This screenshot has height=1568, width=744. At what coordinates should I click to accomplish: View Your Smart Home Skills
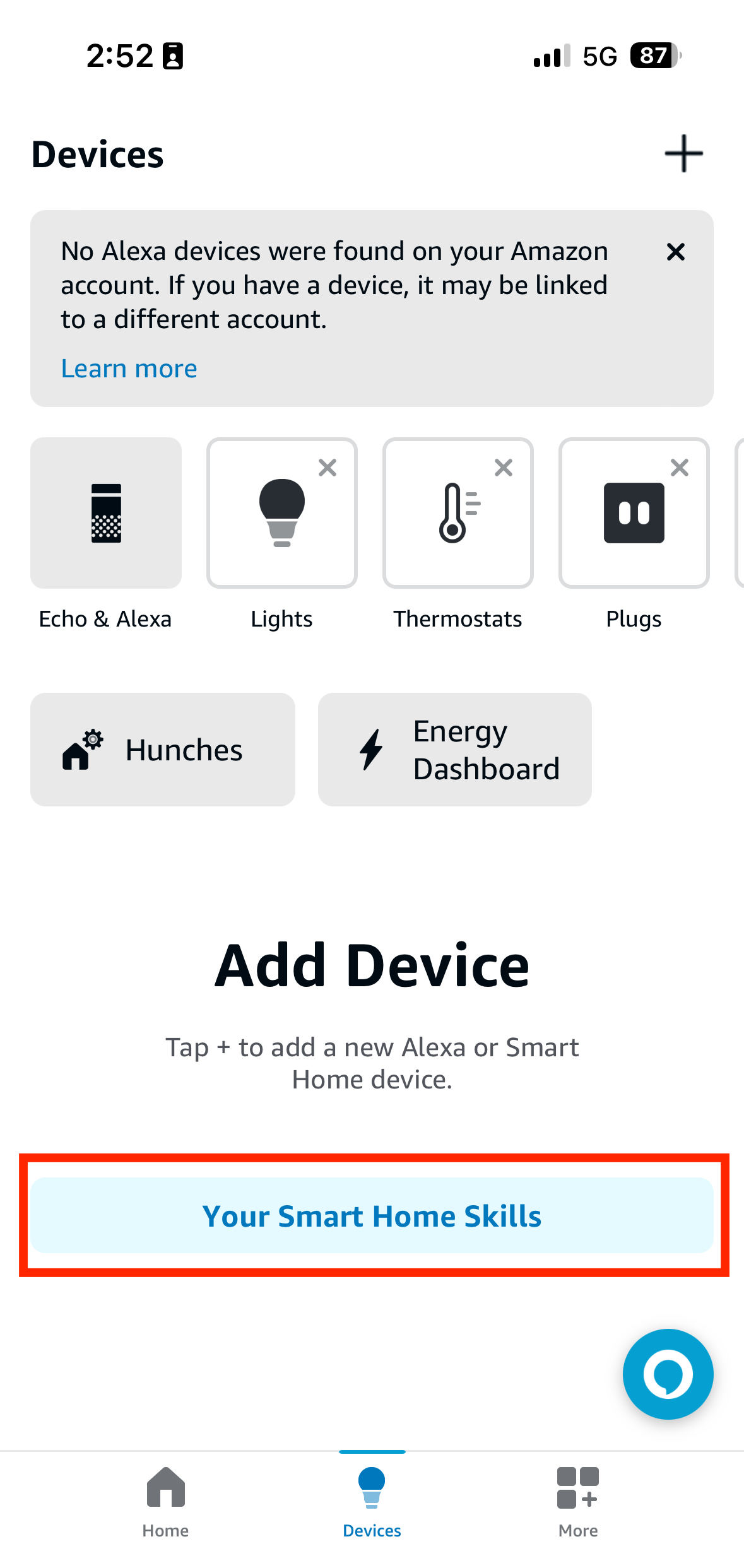372,1215
